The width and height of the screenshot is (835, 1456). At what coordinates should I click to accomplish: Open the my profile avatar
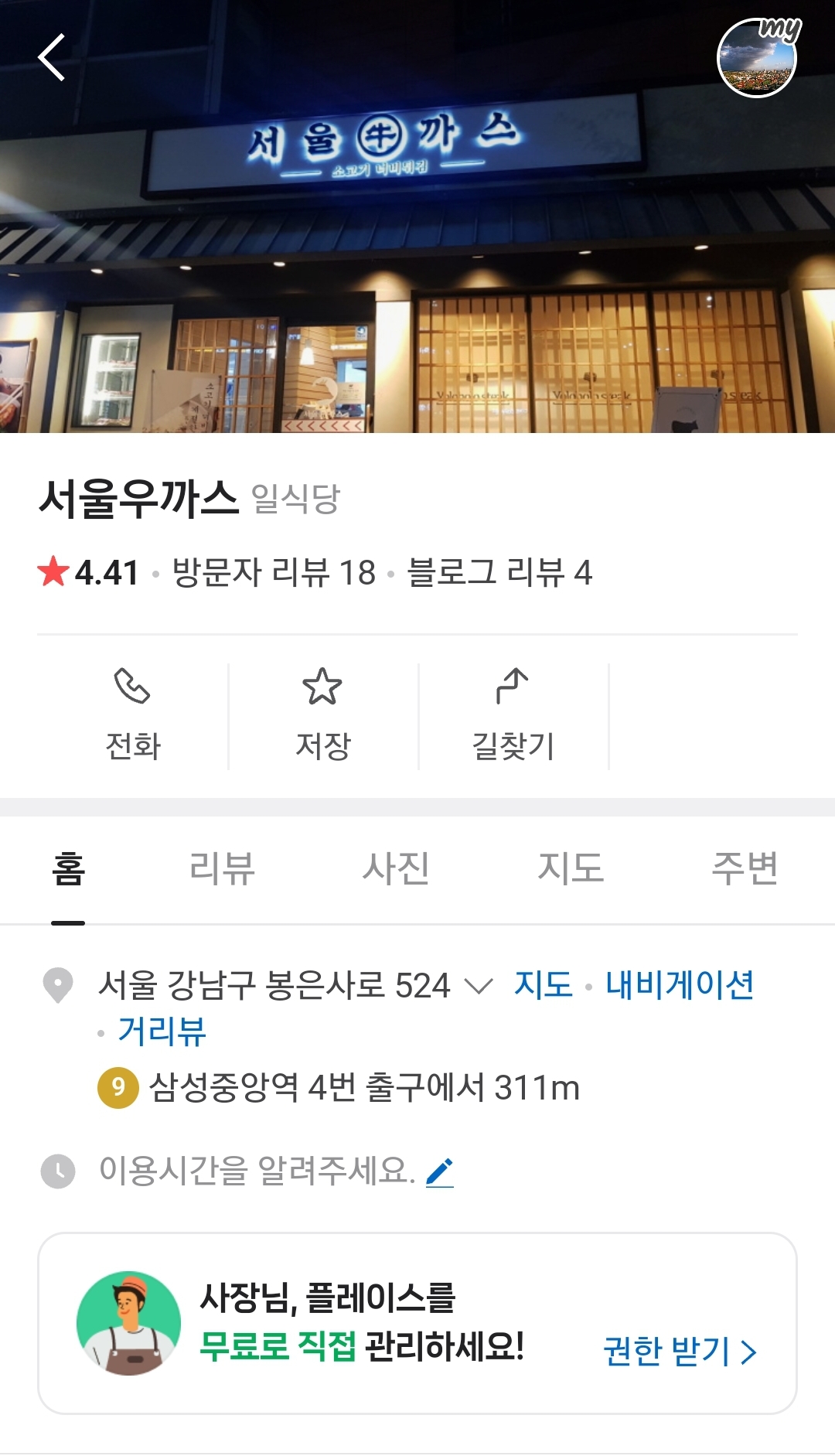(757, 58)
